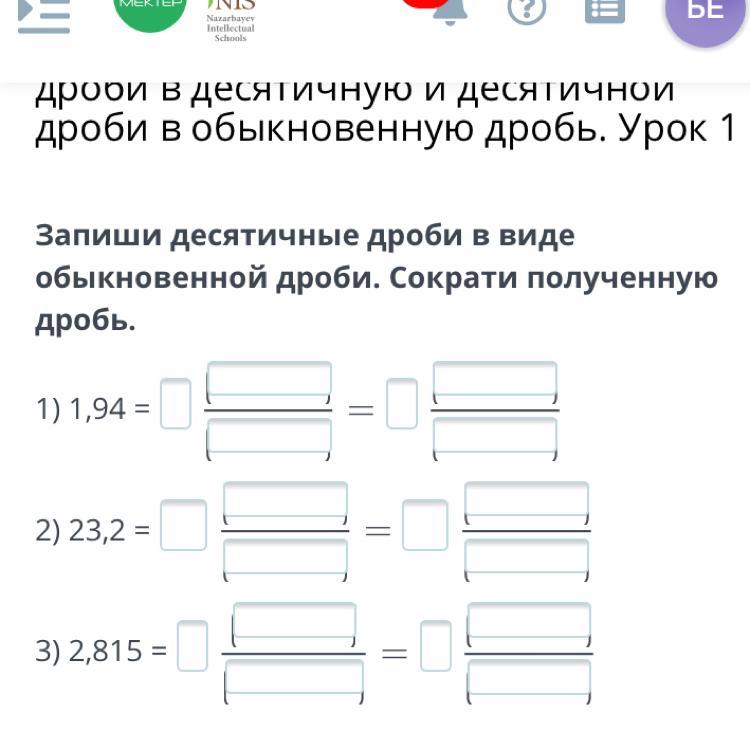
Task: Tap numerator of first fraction for 1,94
Action: click(x=269, y=383)
